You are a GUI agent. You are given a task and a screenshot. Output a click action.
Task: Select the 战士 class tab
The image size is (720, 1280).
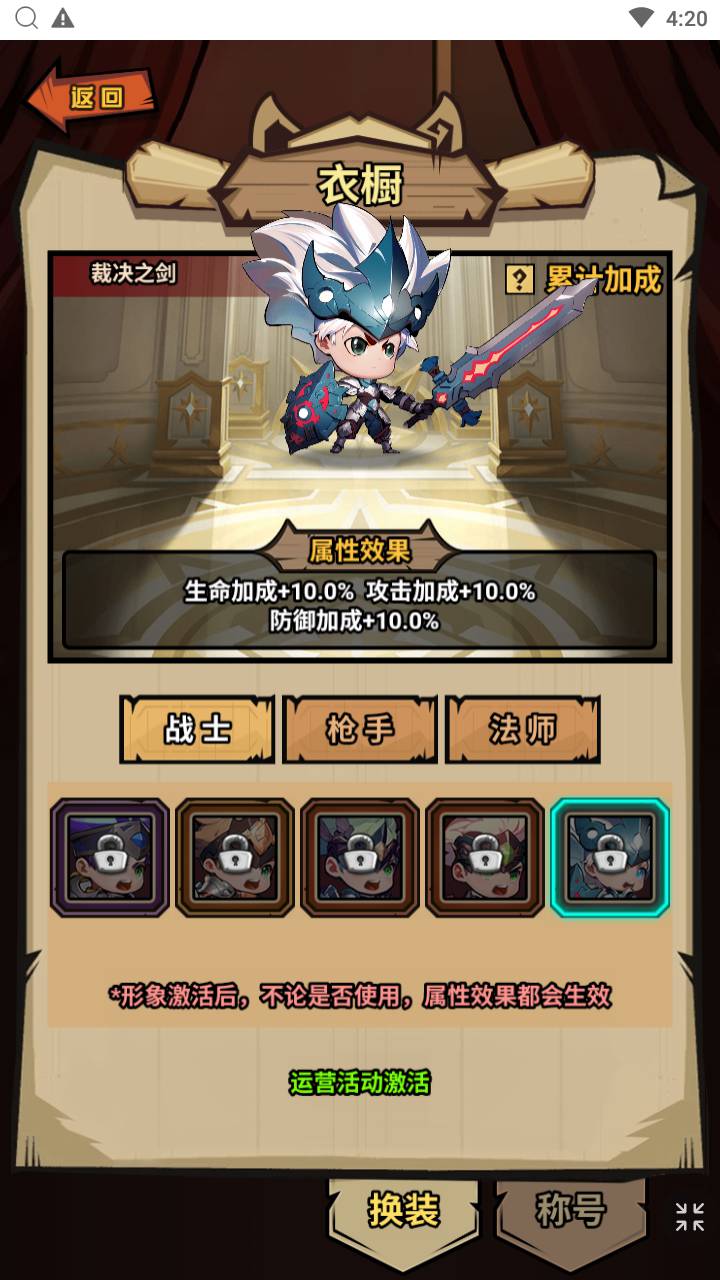(x=197, y=730)
